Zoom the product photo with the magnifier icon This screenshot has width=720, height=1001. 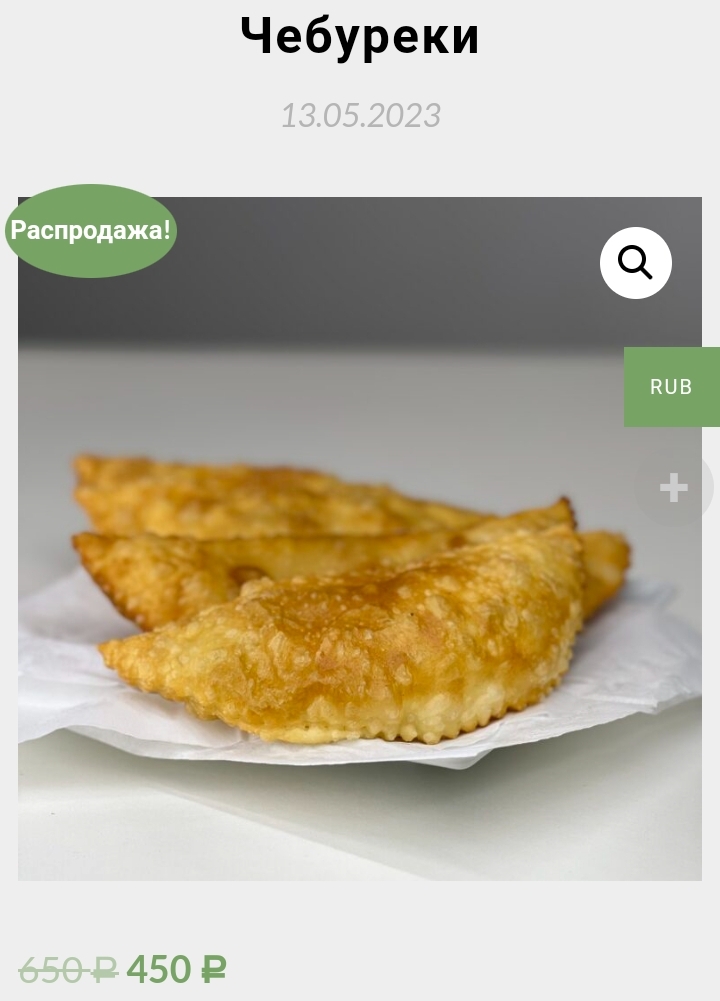[635, 263]
